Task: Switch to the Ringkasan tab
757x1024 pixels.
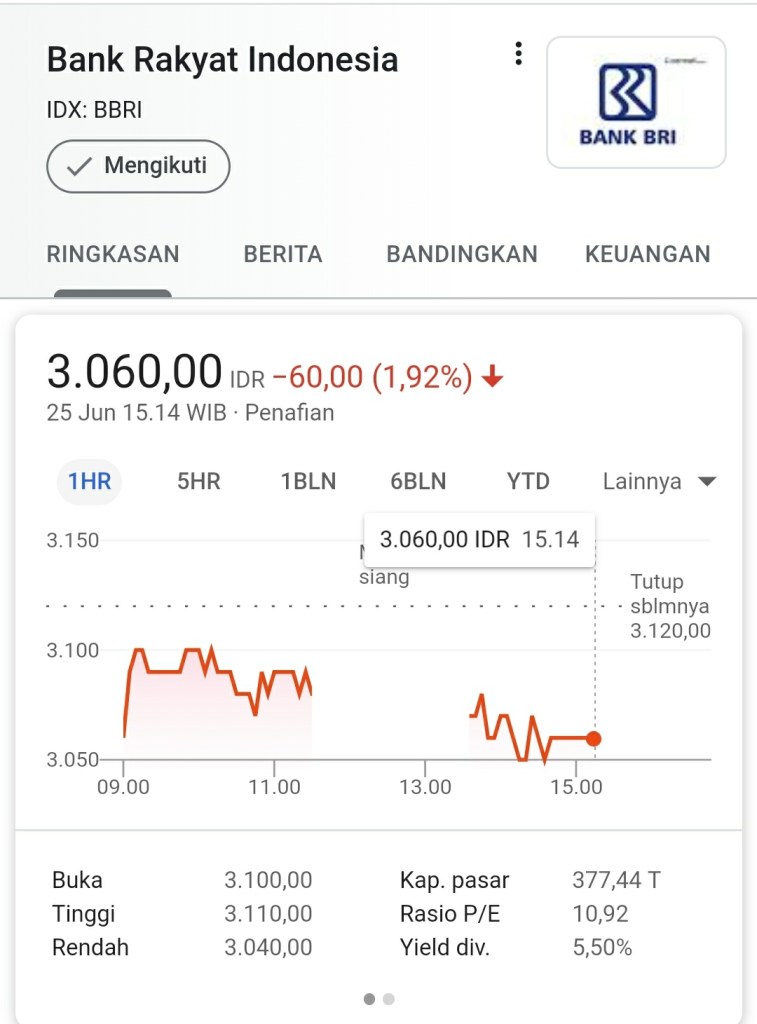Action: pos(113,254)
